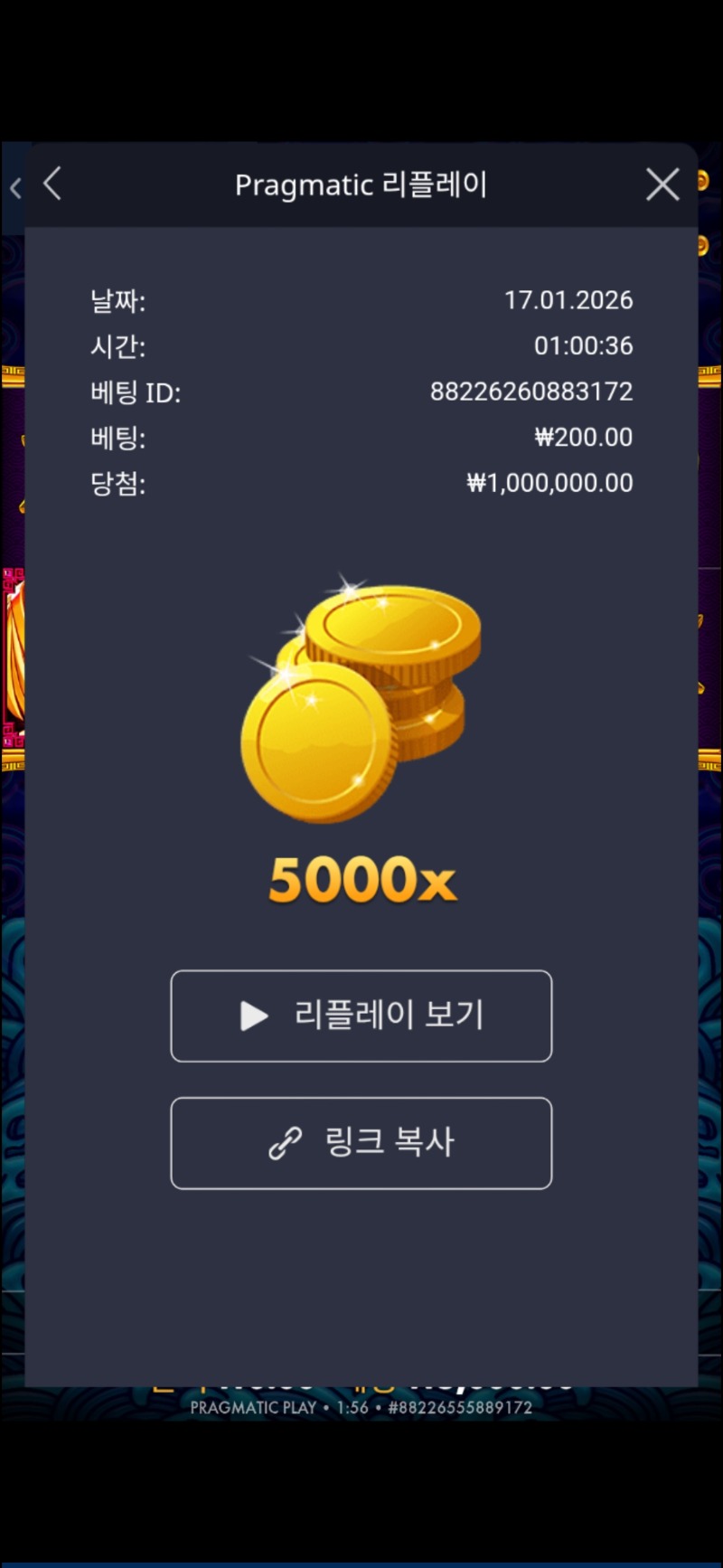Watch the replay with 리플레이 보기

(x=361, y=1015)
